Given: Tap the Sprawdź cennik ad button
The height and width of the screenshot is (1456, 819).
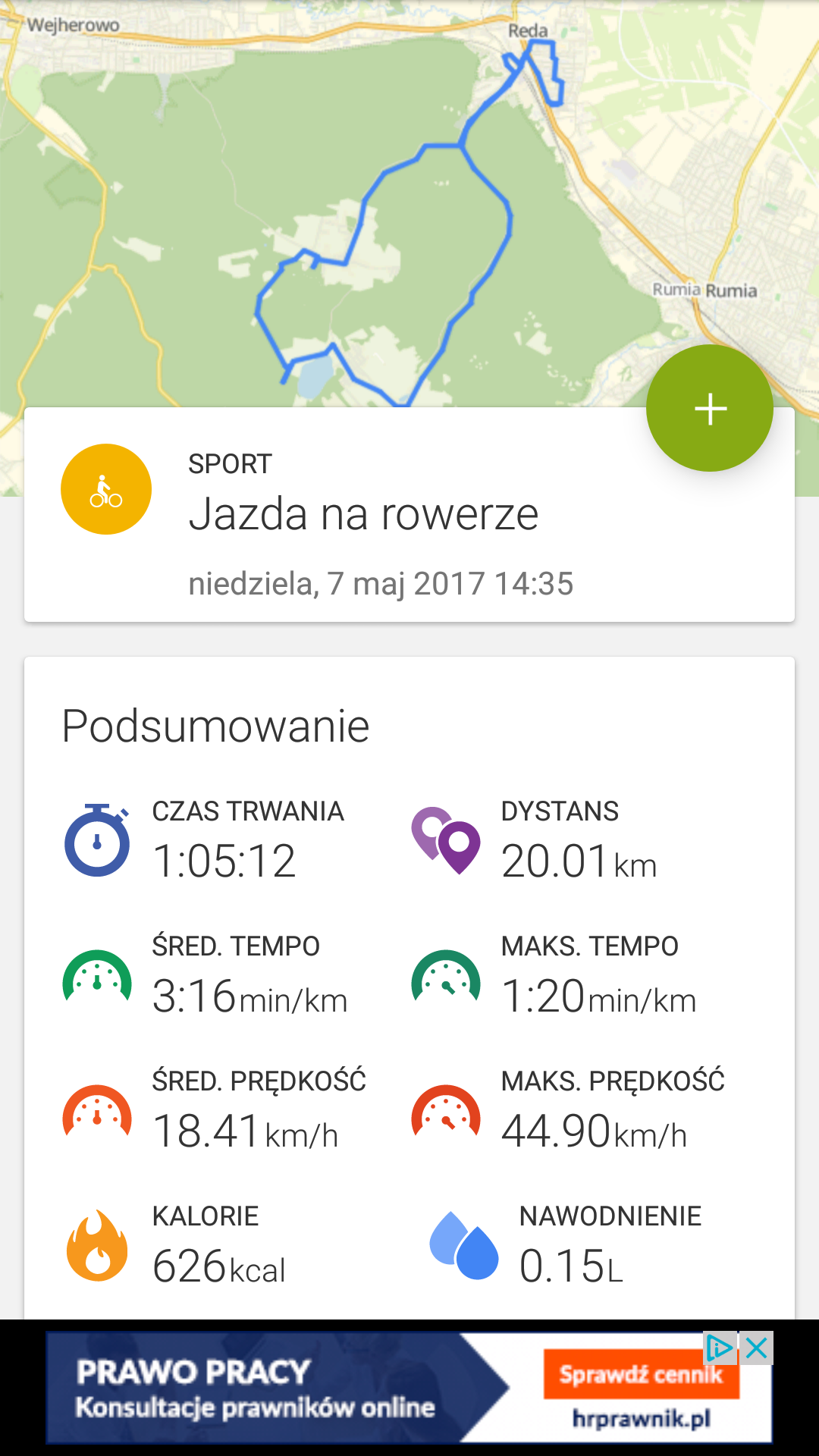Looking at the screenshot, I should (x=641, y=1374).
